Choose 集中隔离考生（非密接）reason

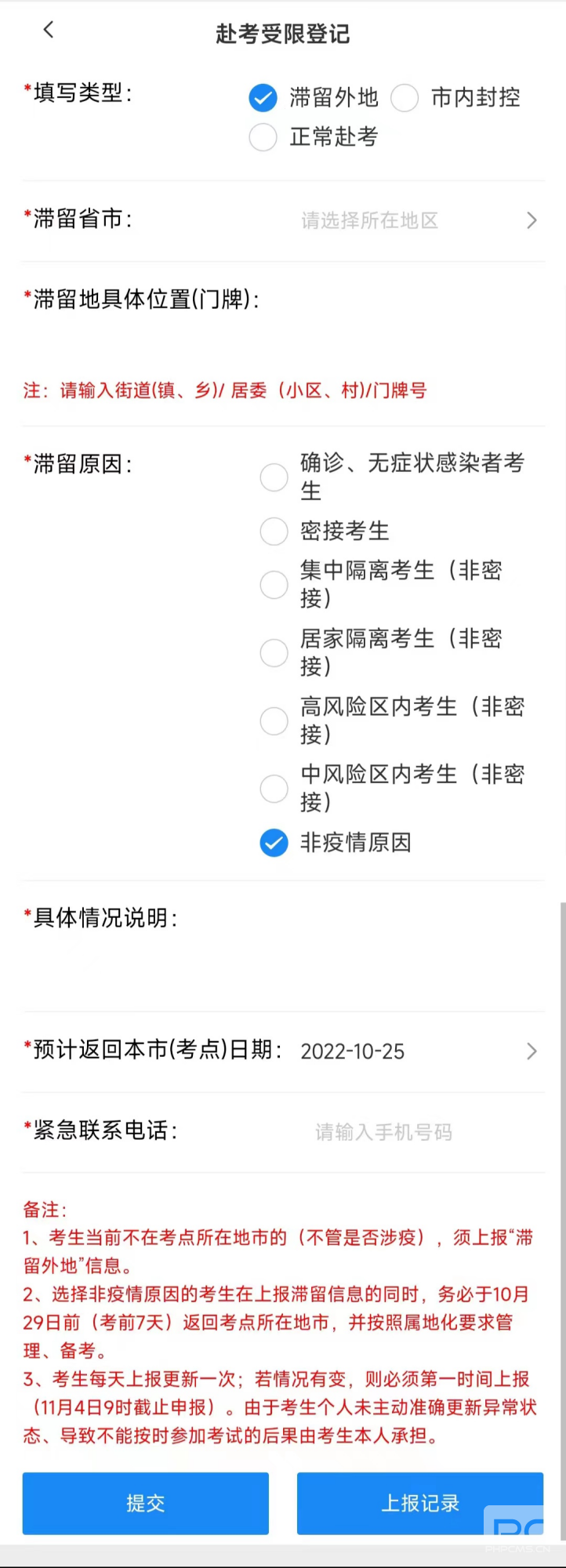[274, 584]
